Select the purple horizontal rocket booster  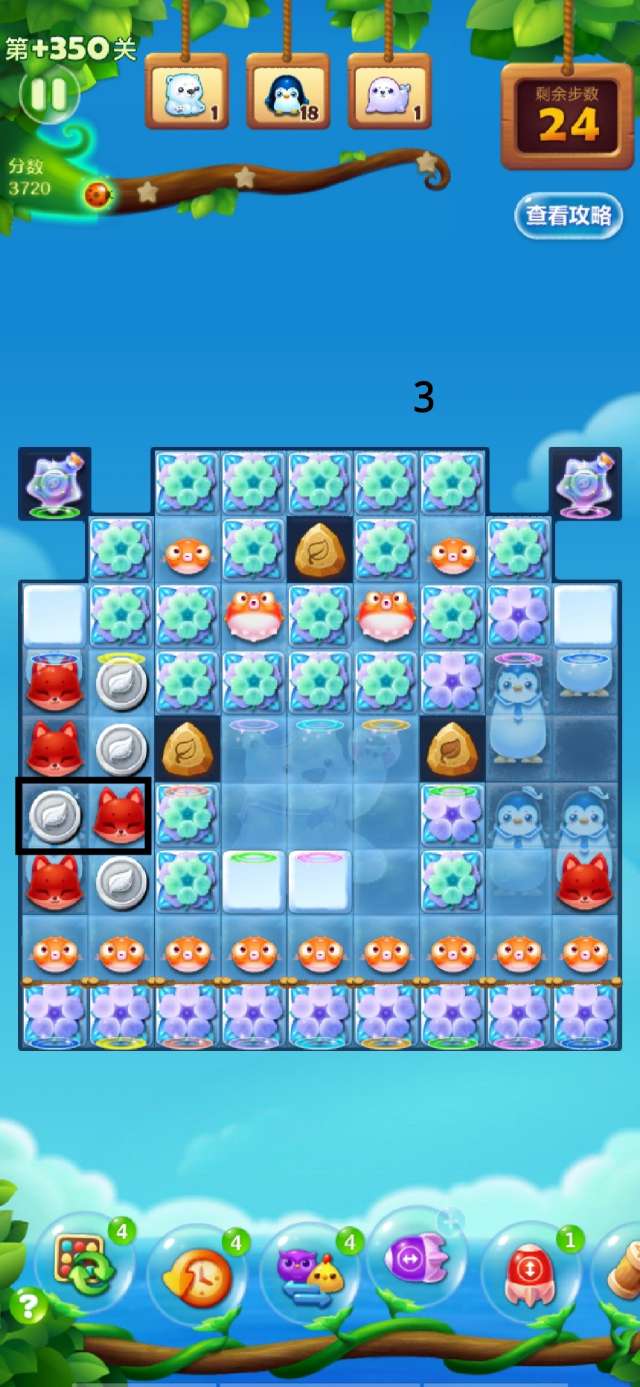pyautogui.click(x=416, y=1260)
